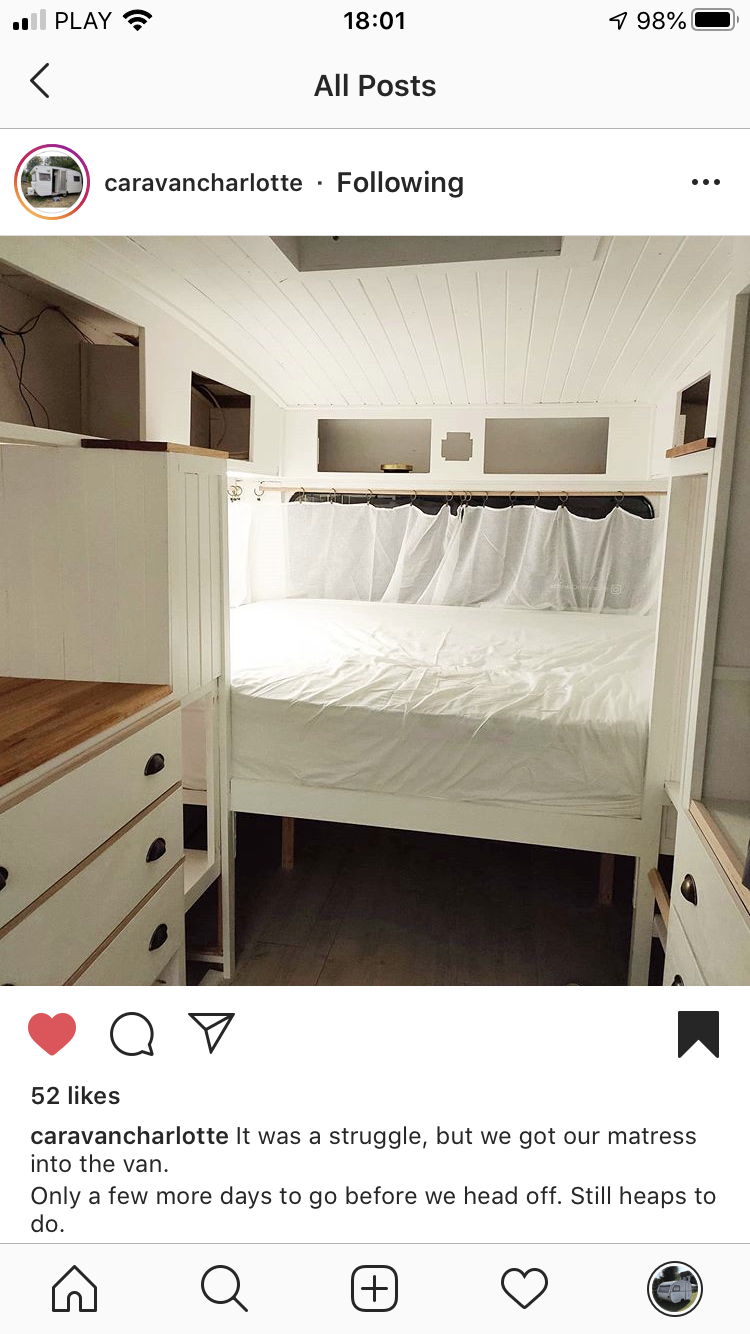This screenshot has width=750, height=1334.
Task: Switch to the Home feed tab
Action: [x=75, y=1288]
